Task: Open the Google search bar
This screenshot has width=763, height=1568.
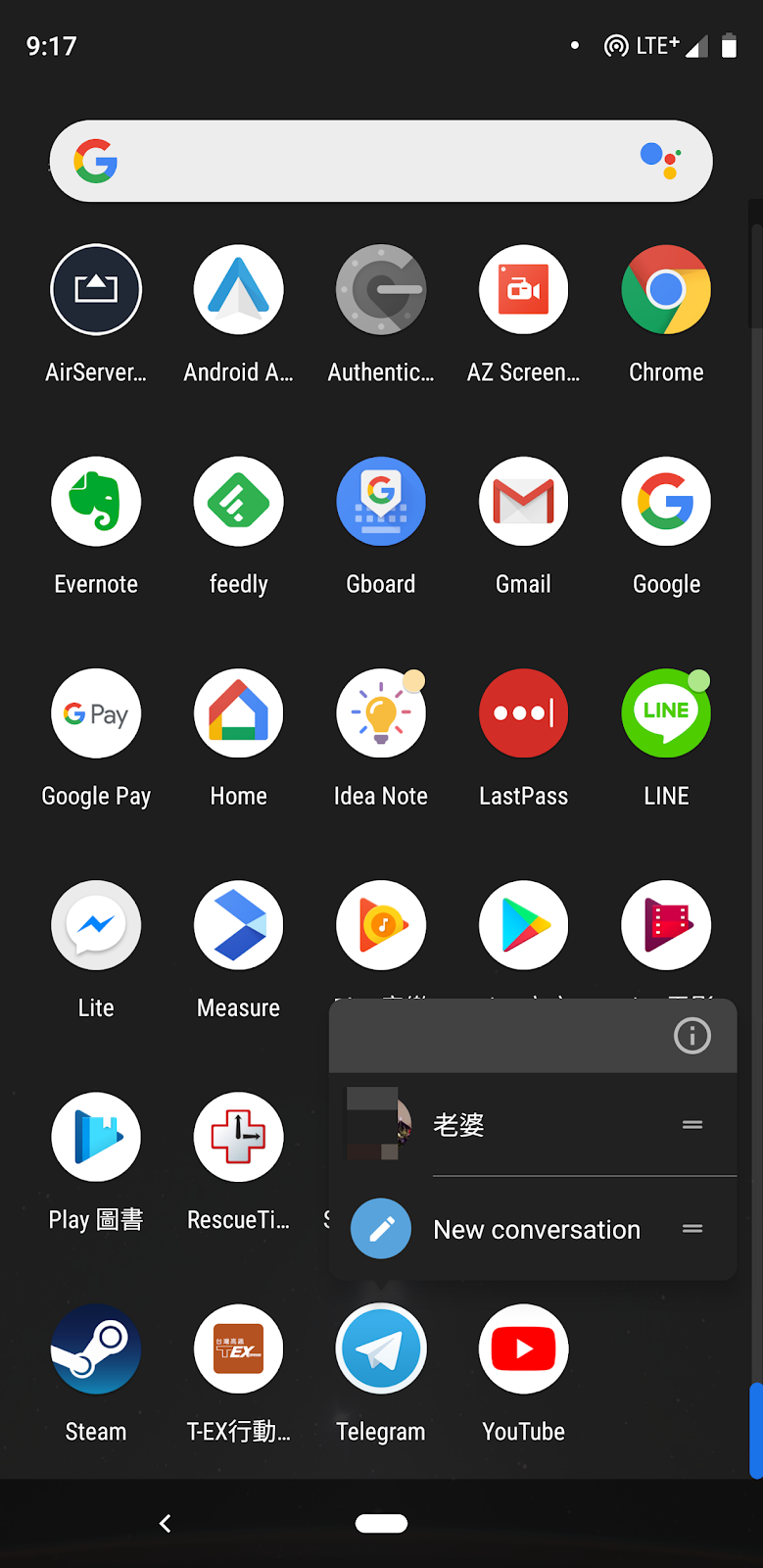Action: (381, 161)
